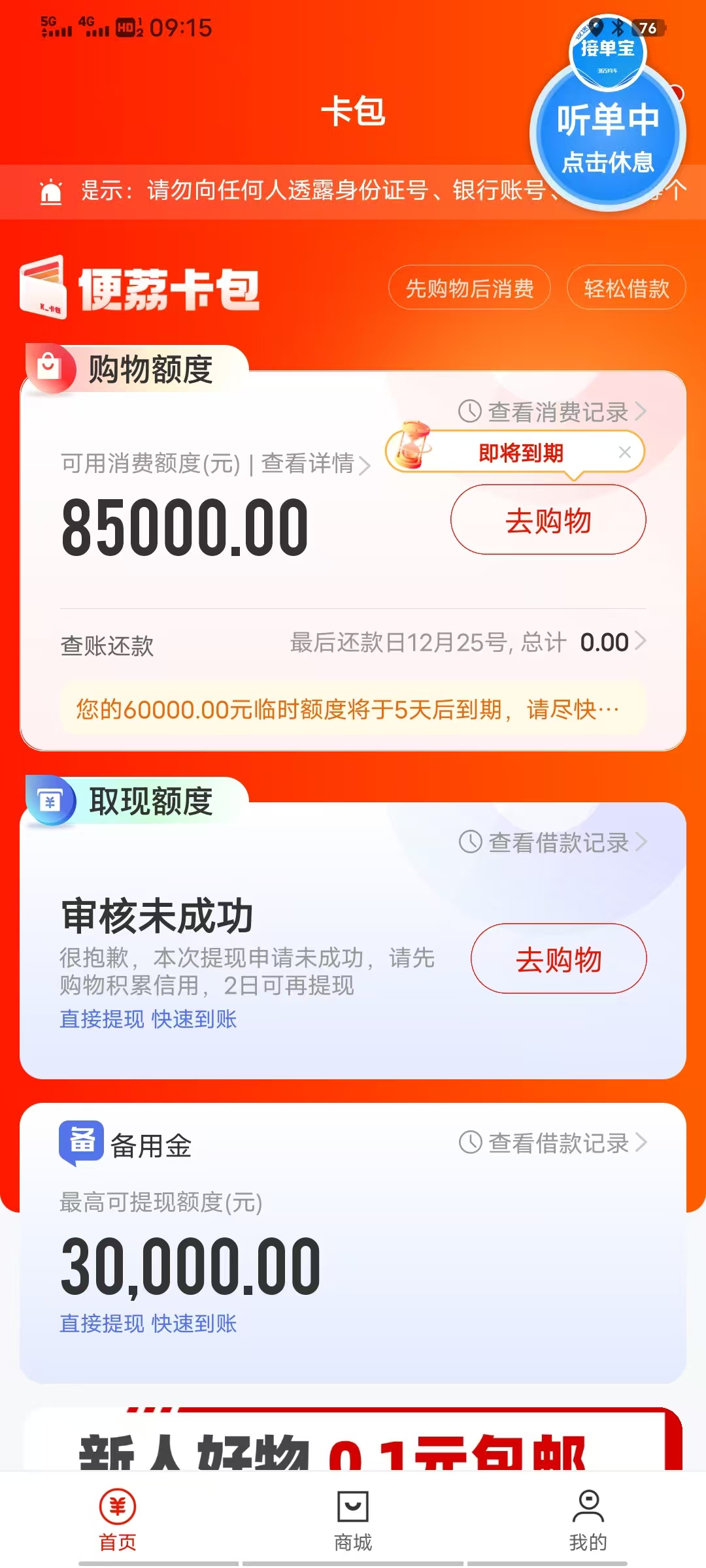Tap 去购物 in the 取现额度 card
Screen dimensions: 706x1568
(x=558, y=959)
